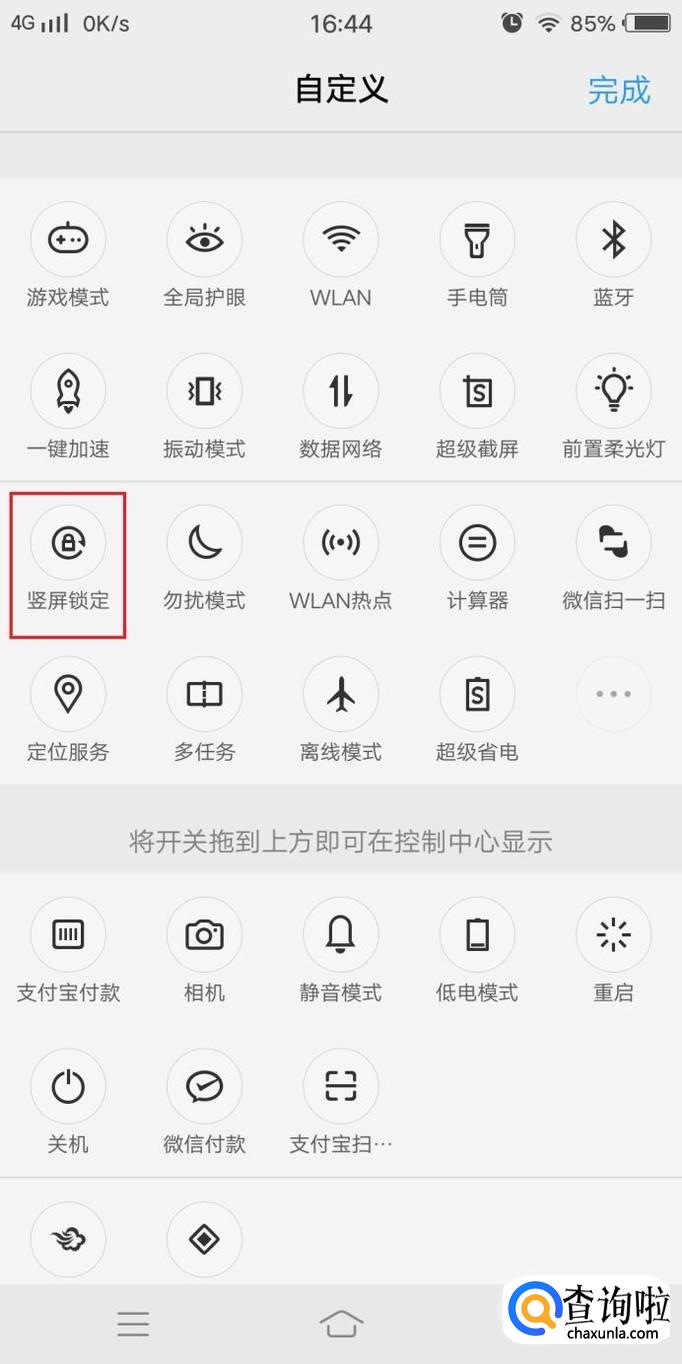Select the 相机 camera shortcut

pyautogui.click(x=204, y=936)
